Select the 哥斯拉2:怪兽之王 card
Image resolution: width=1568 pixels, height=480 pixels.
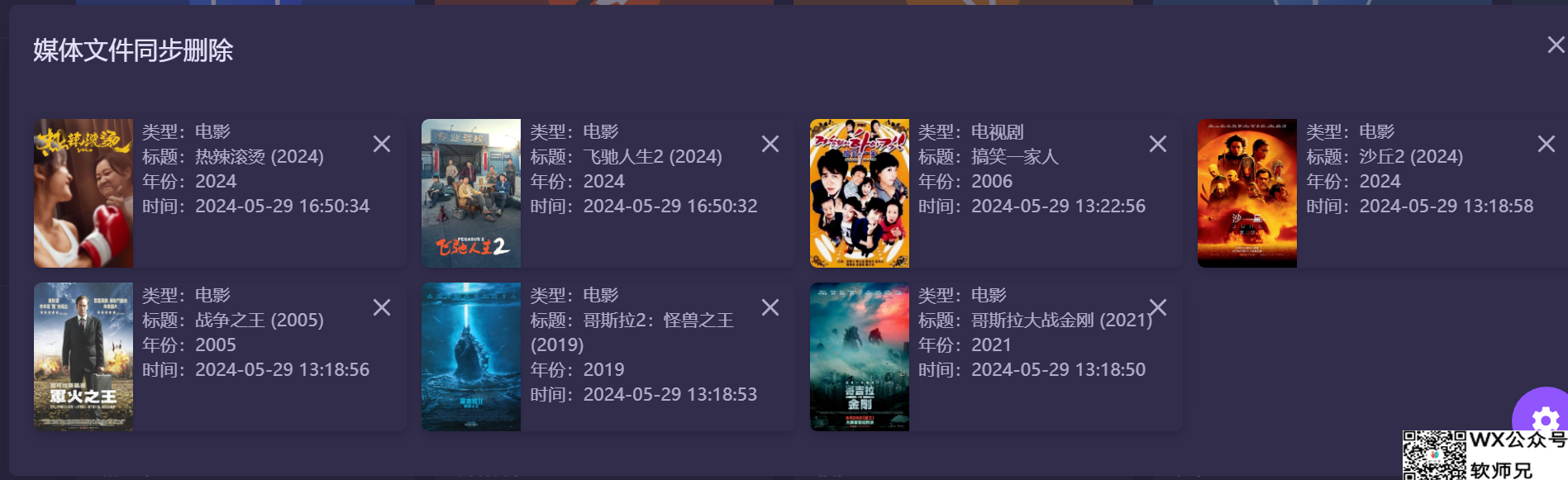471,357
